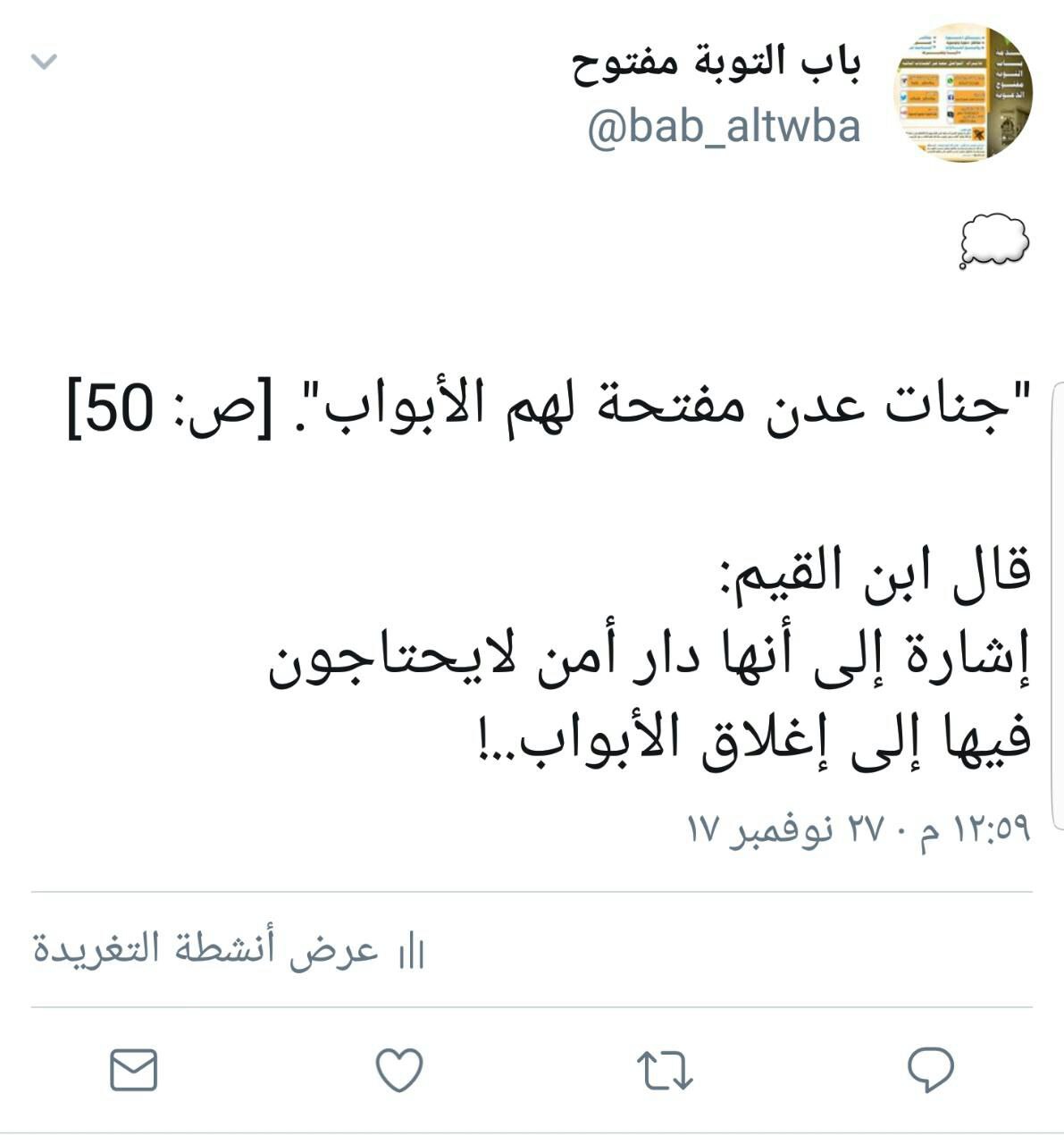Like this tweet with the heart

pos(398,1070)
